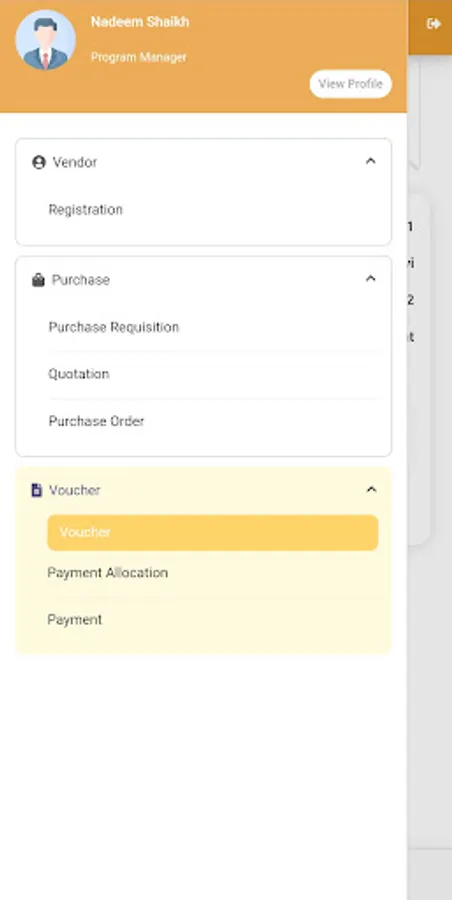This screenshot has height=900, width=452.
Task: Tap the logout icon at the top right
Action: coord(434,24)
